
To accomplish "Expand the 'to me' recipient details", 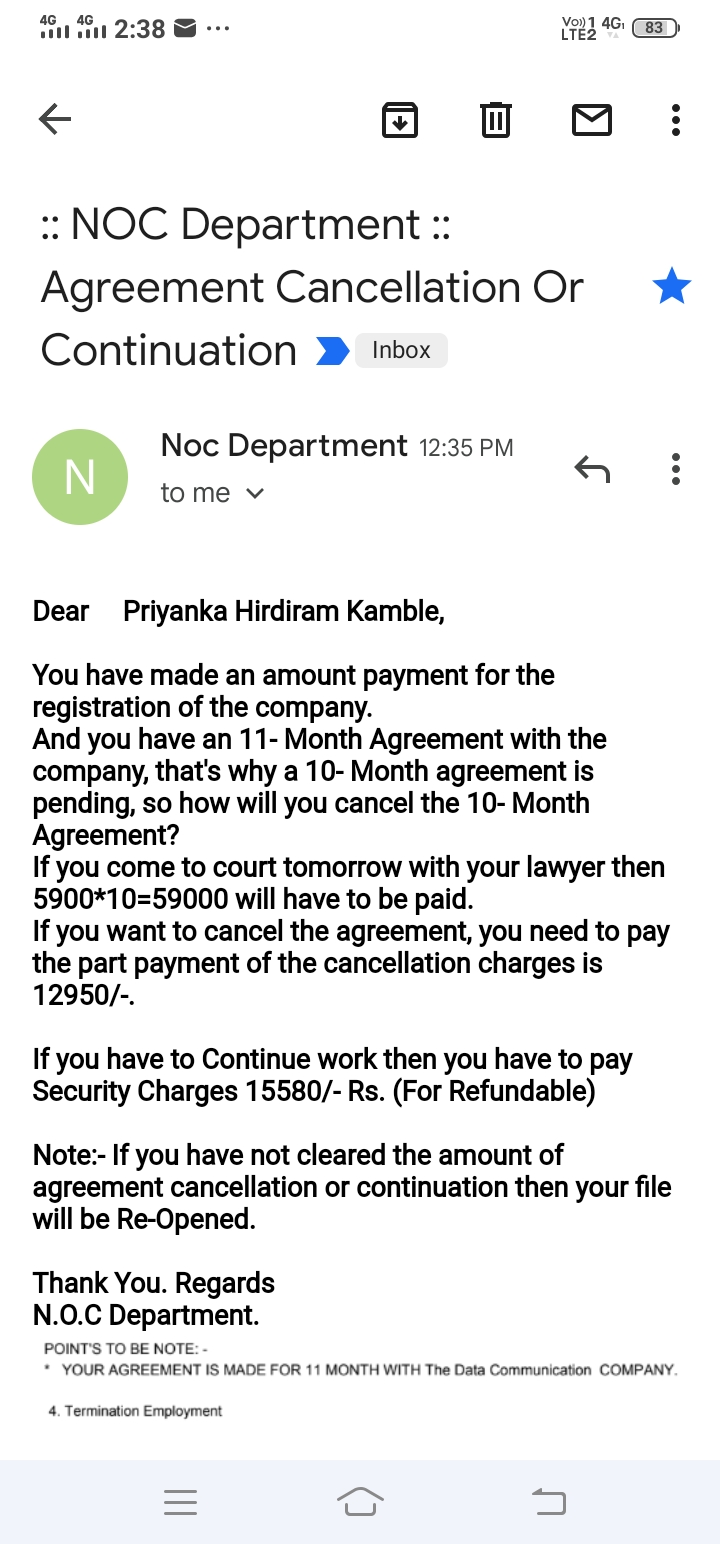I will pos(212,493).
